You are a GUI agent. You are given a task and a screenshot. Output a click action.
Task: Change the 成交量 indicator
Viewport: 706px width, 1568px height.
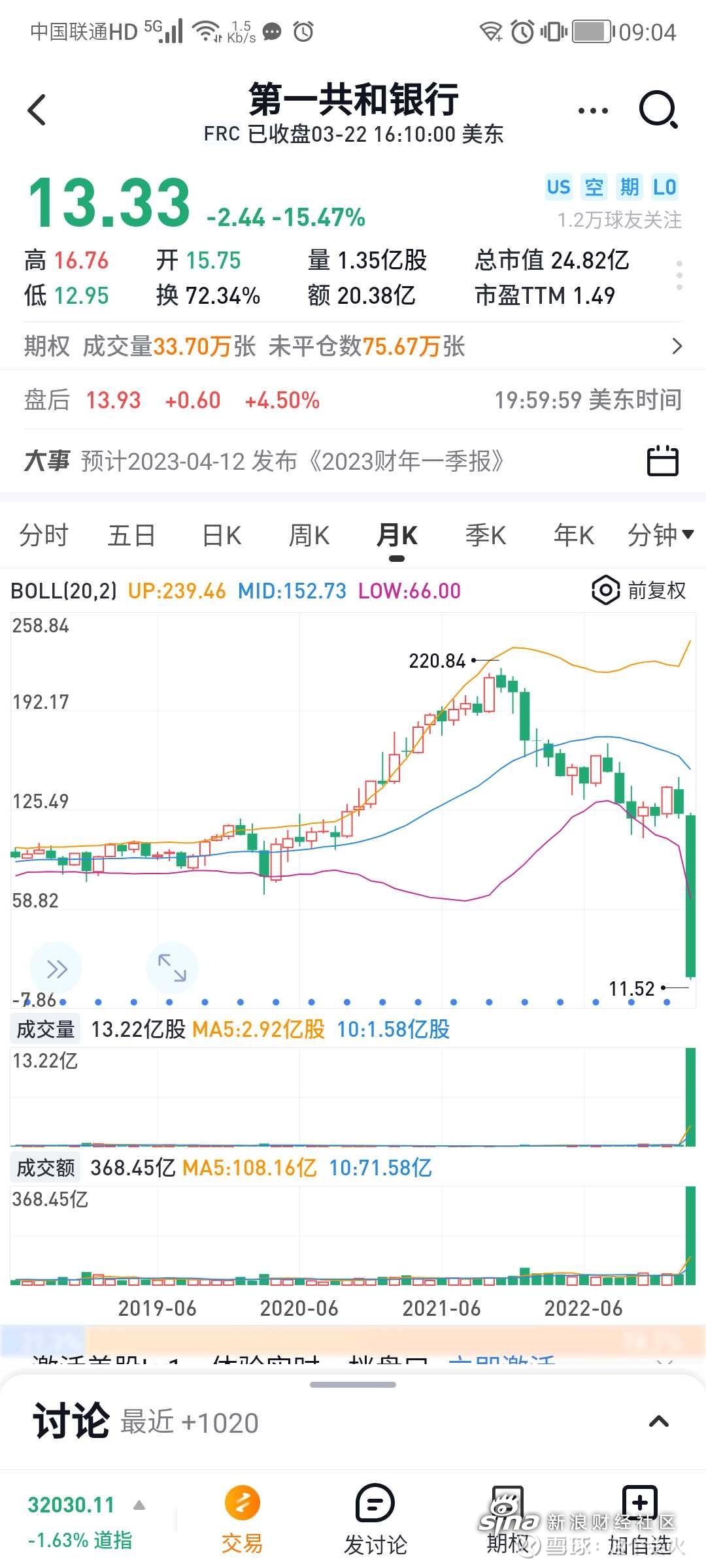[46, 1030]
